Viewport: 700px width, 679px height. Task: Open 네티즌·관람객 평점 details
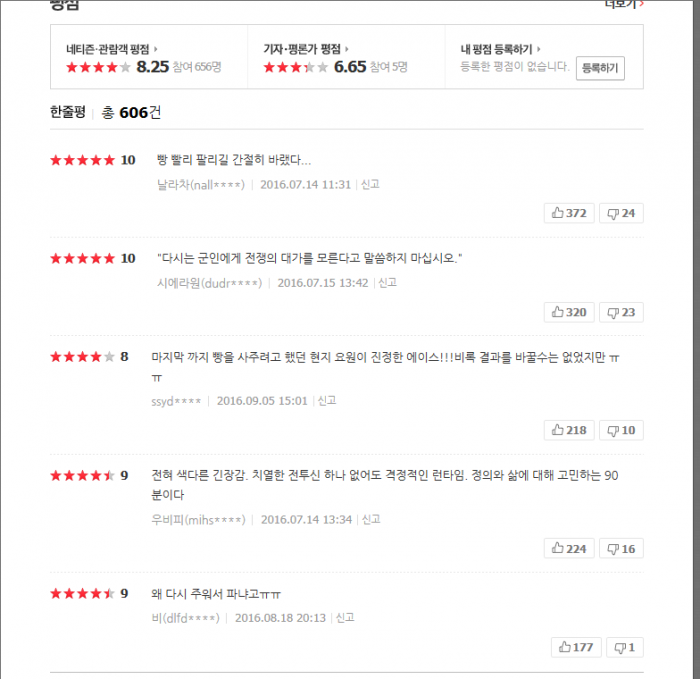[x=111, y=48]
